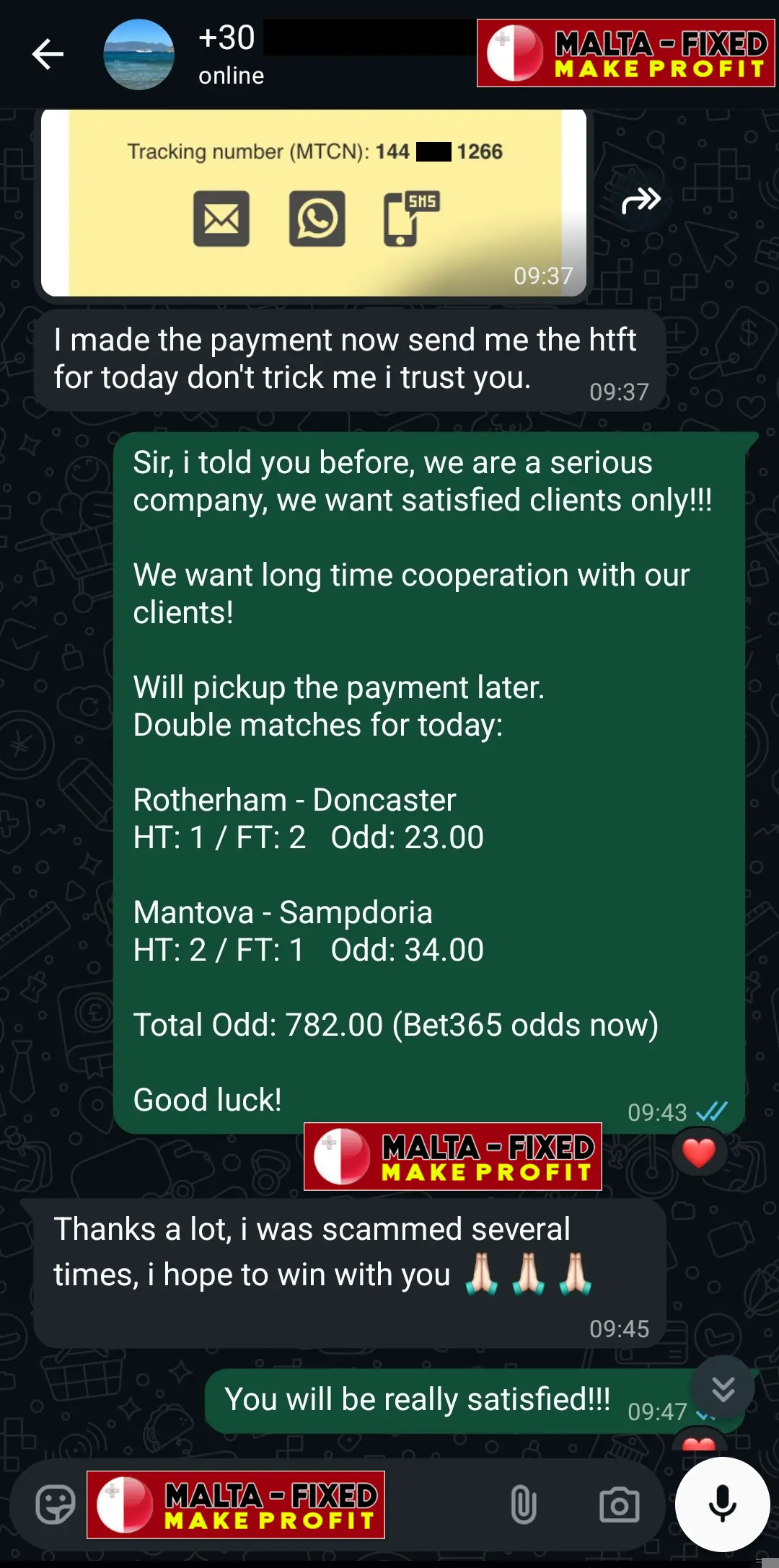Tap the MALTA-FIXED sticker in the chat

click(452, 1155)
